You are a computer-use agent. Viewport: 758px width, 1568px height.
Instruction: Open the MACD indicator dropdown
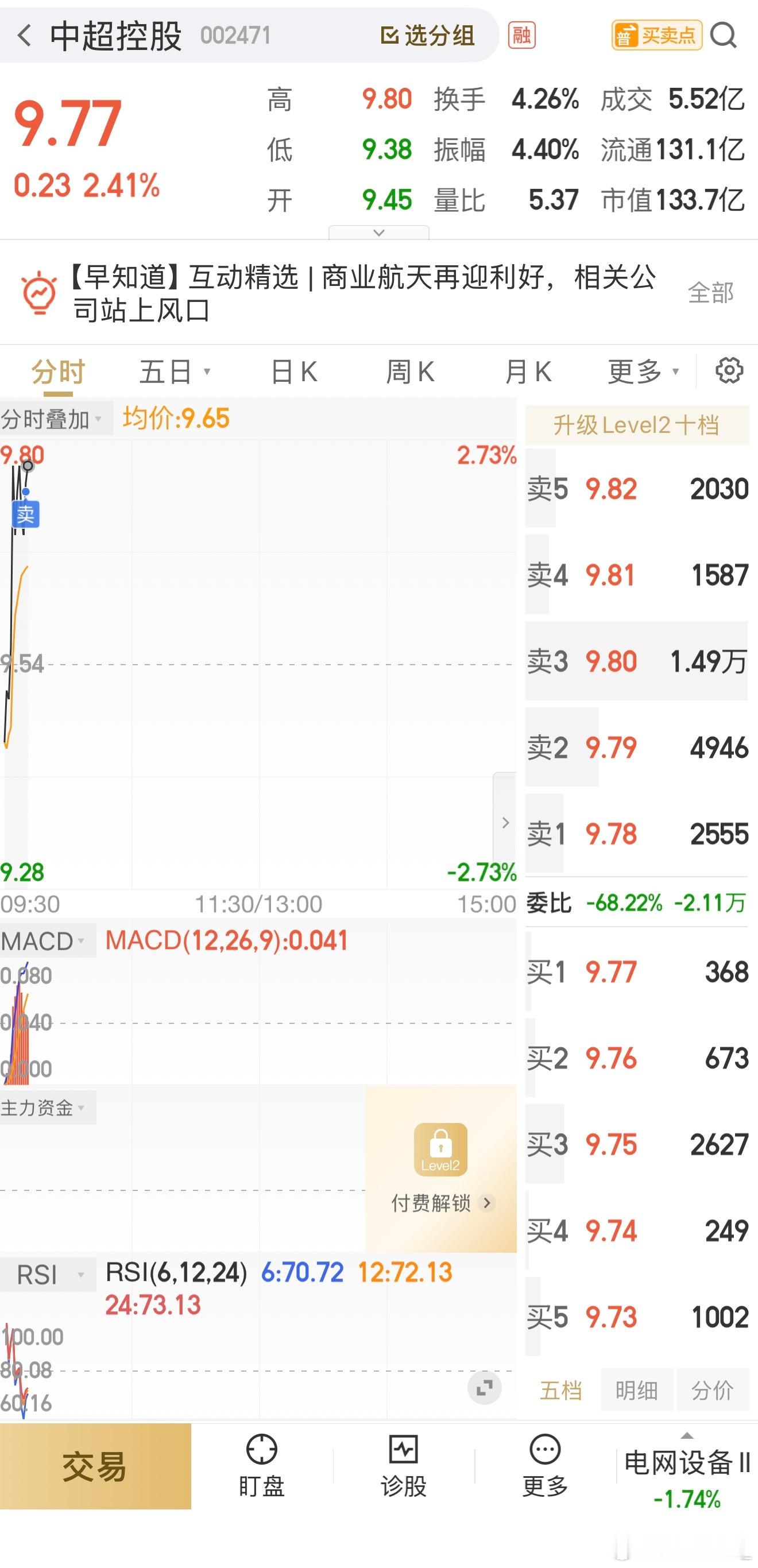pos(42,940)
